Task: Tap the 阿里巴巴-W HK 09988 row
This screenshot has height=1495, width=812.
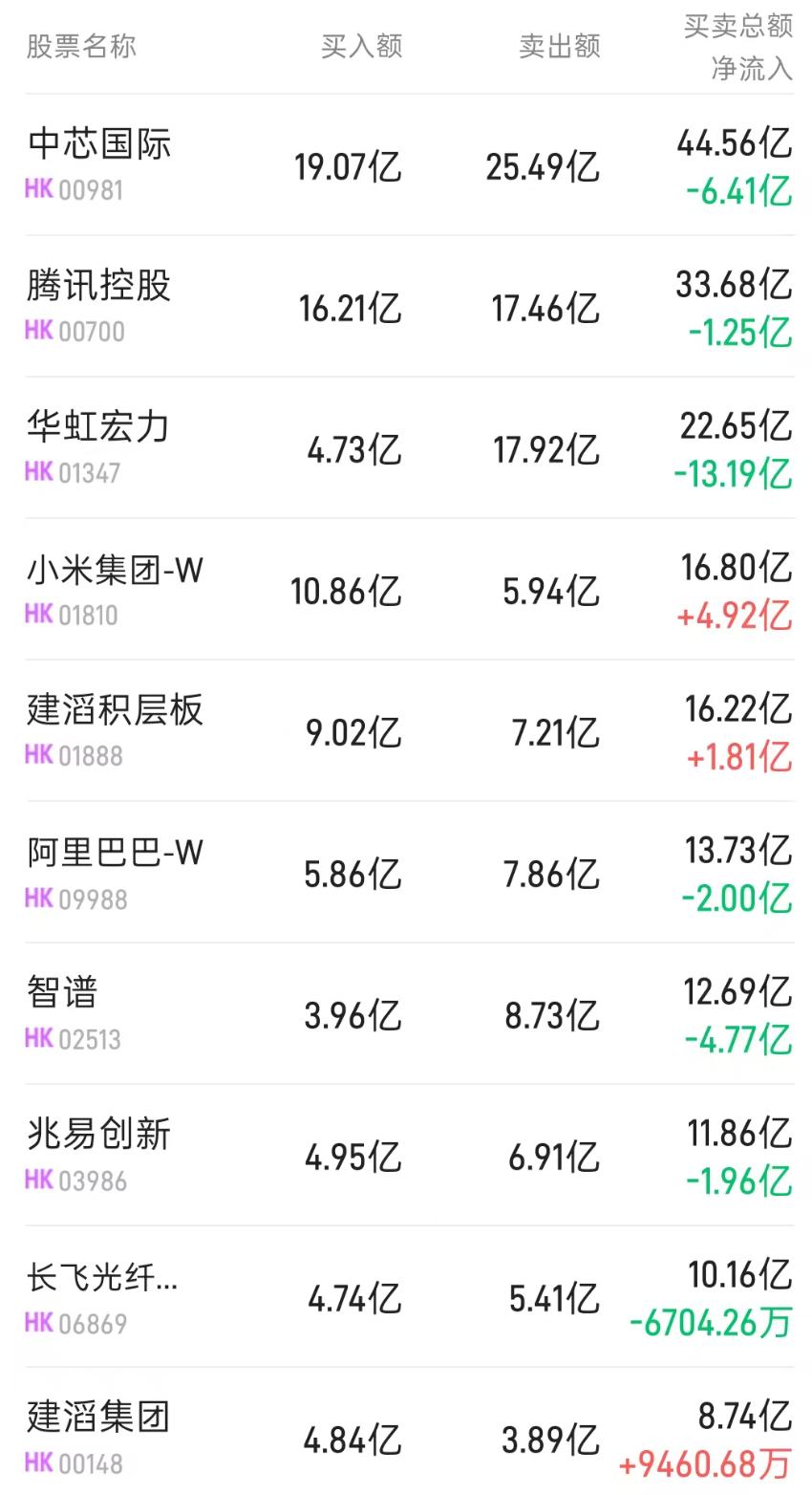Action: (x=410, y=873)
